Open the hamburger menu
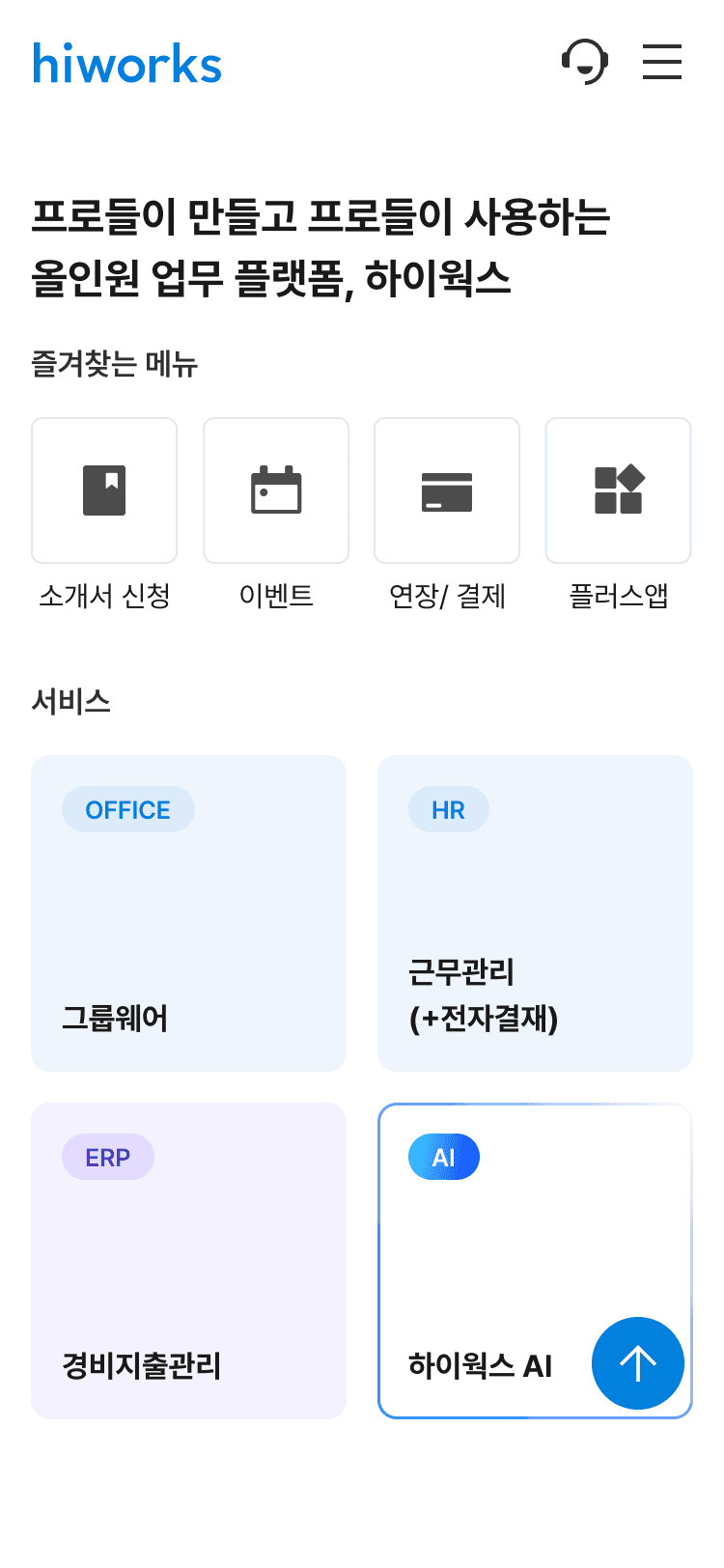Viewport: 724px width, 1568px height. [x=662, y=62]
